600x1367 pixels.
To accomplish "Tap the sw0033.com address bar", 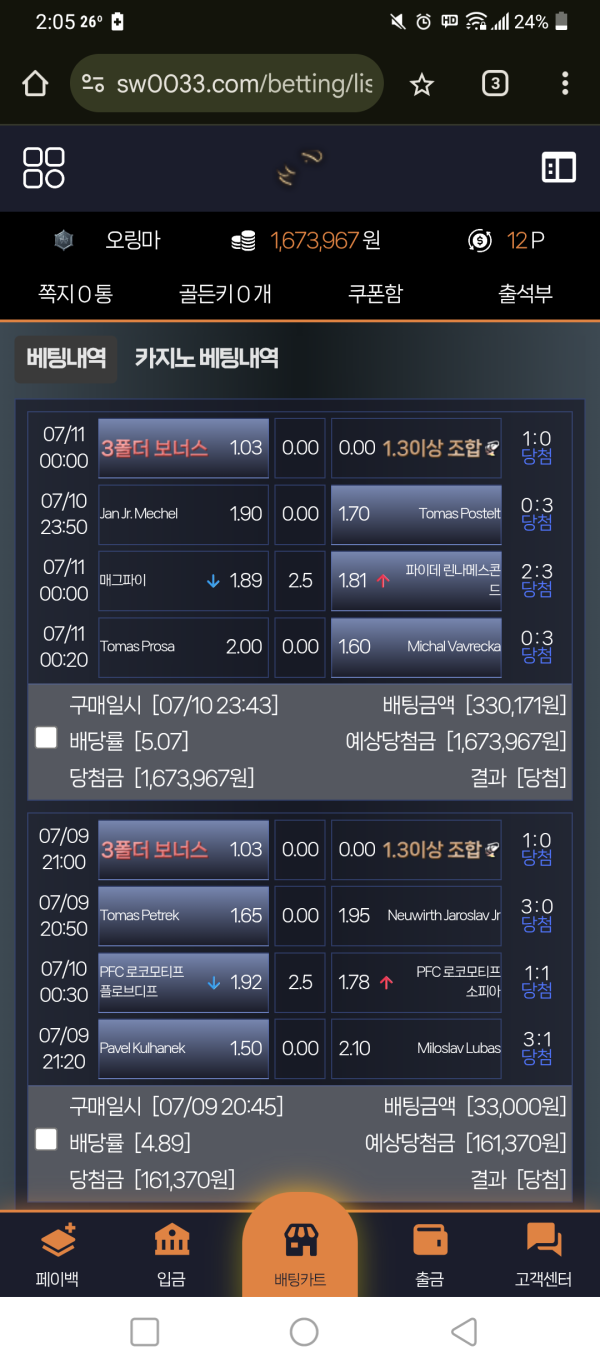I will pos(228,84).
